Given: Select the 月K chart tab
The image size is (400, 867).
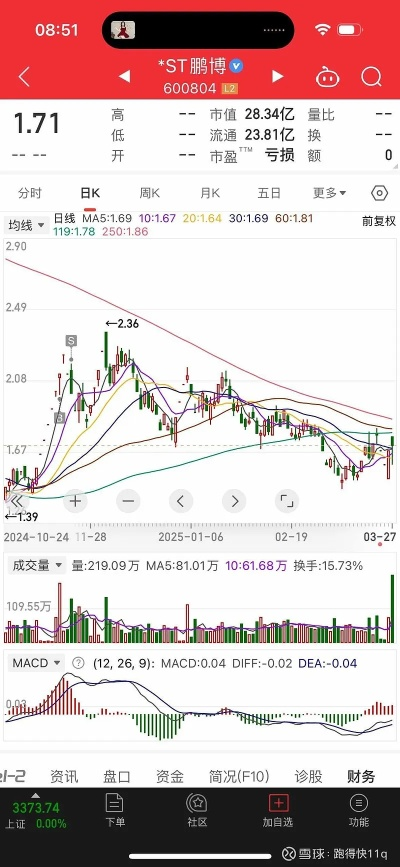Looking at the screenshot, I should click(x=210, y=193).
